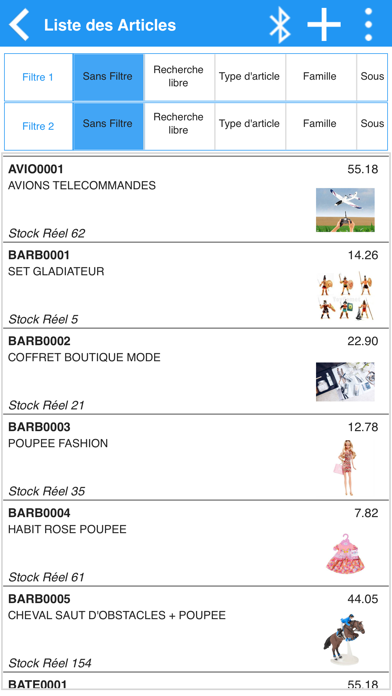Open article BARB0005 Cheval Saut d'Obstacles
The image size is (392, 696).
coord(196,629)
